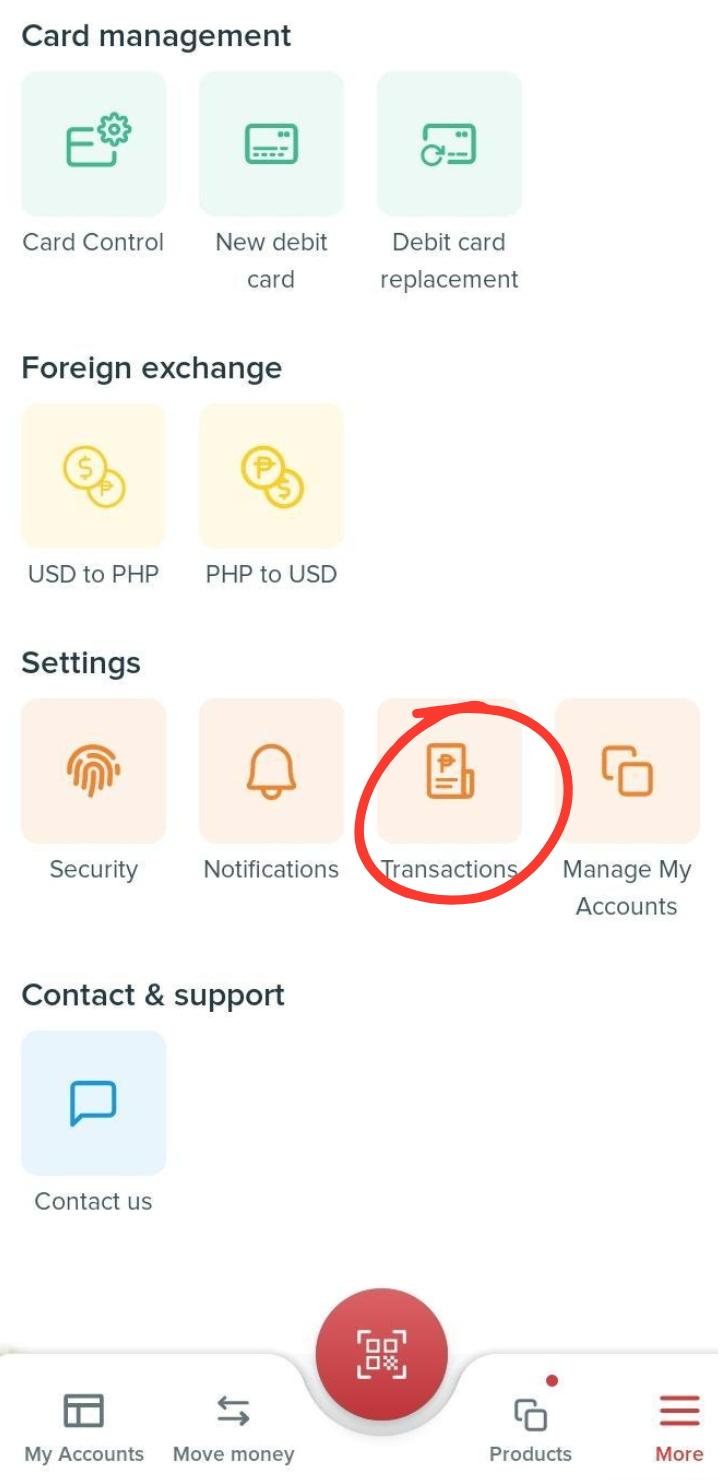Tap Contact us
The width and height of the screenshot is (720, 1480).
pyautogui.click(x=93, y=1103)
